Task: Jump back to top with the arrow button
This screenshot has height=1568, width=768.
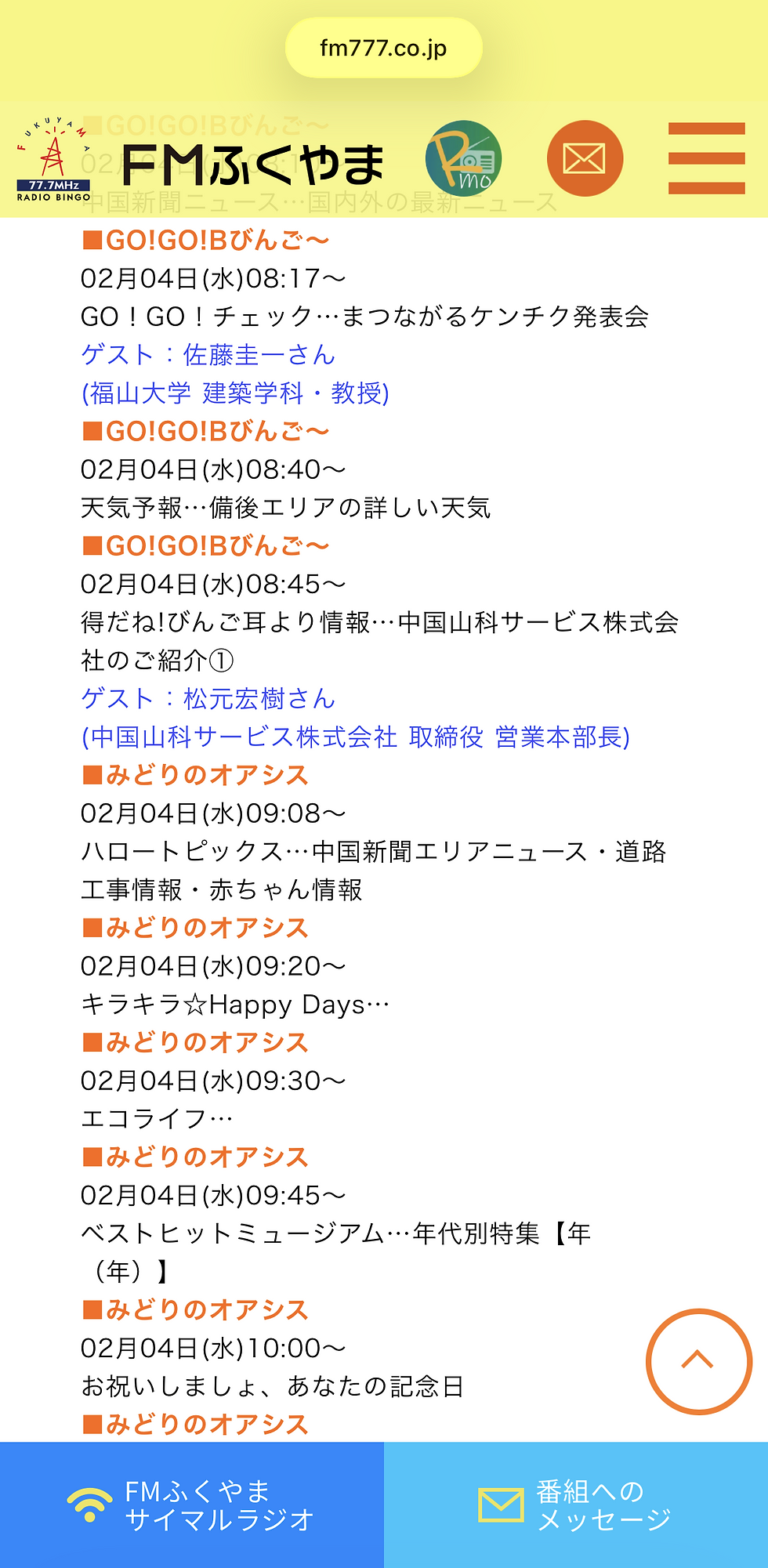Action: click(x=698, y=1361)
